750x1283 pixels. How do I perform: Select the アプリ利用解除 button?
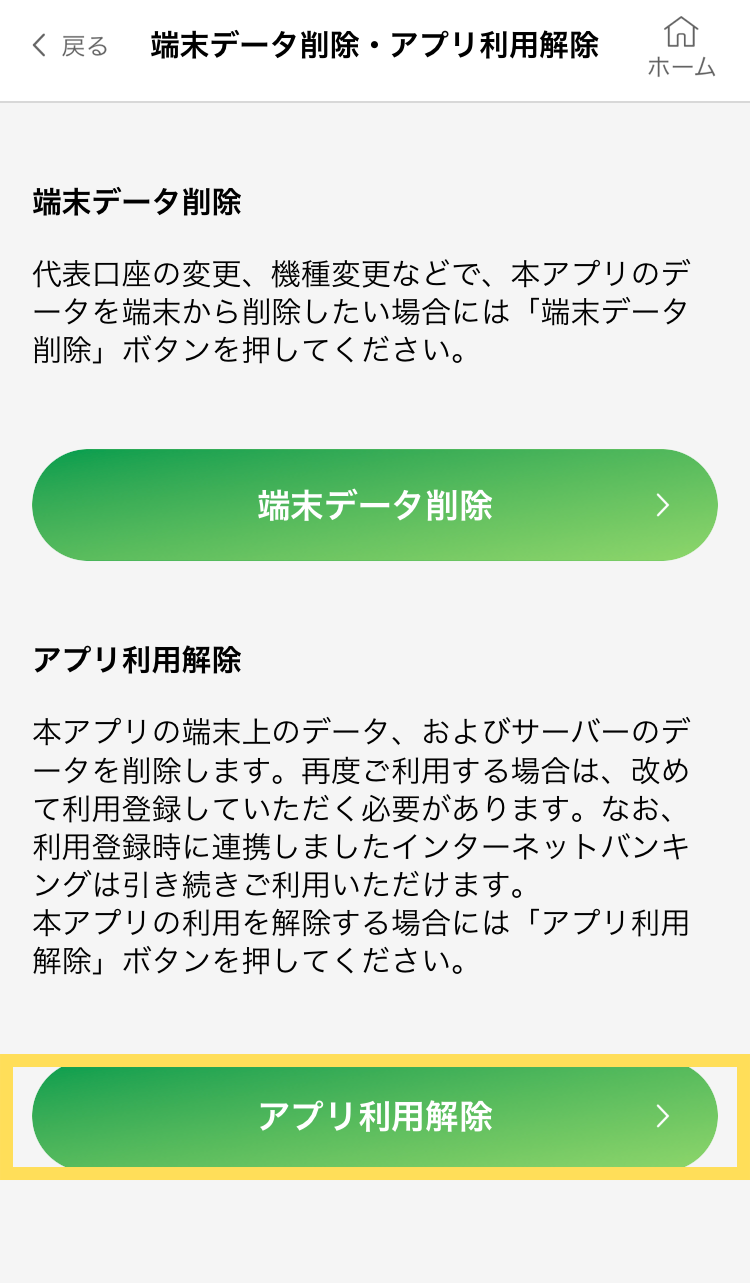coord(375,1116)
